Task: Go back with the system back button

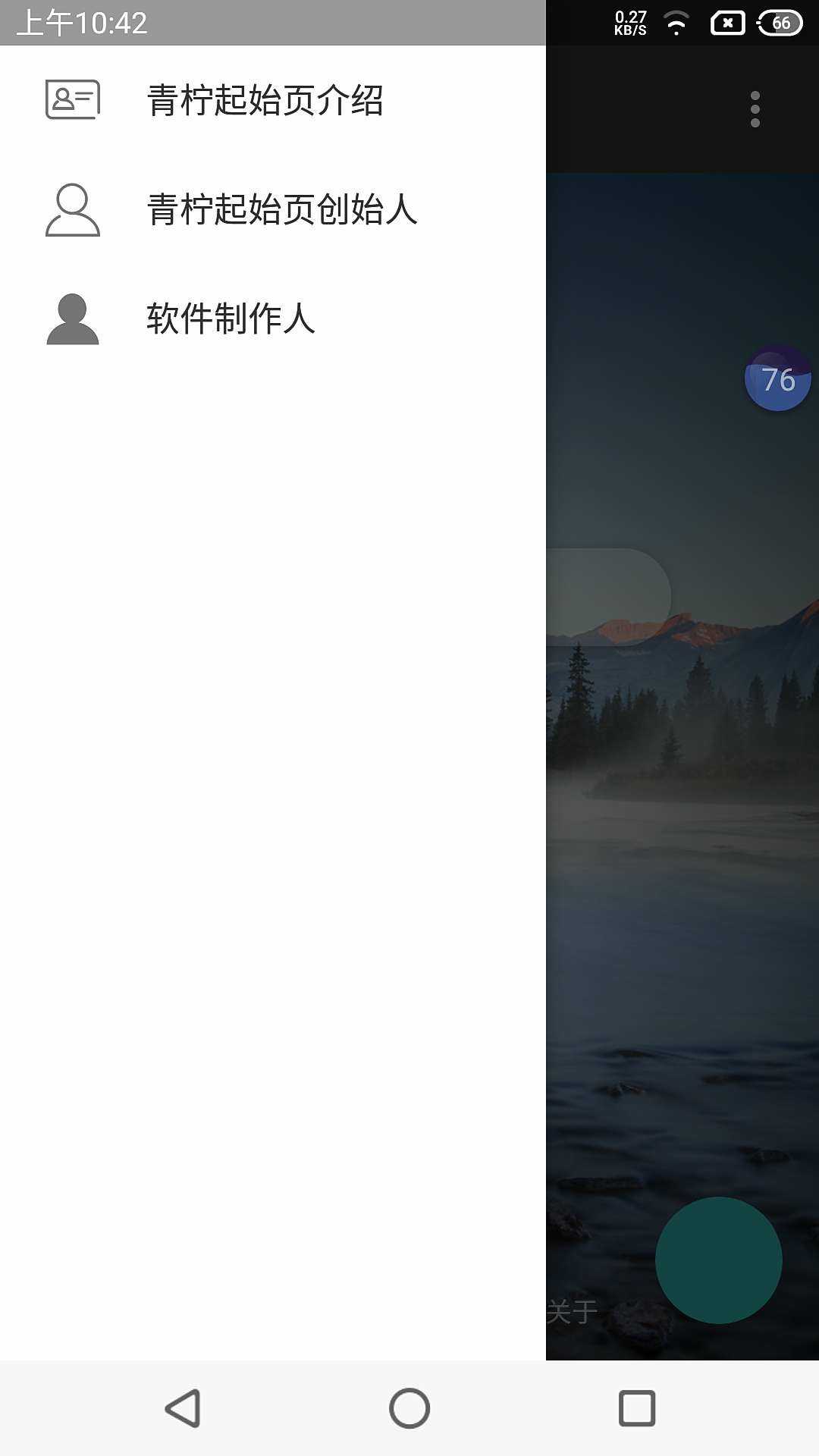Action: click(x=183, y=1408)
